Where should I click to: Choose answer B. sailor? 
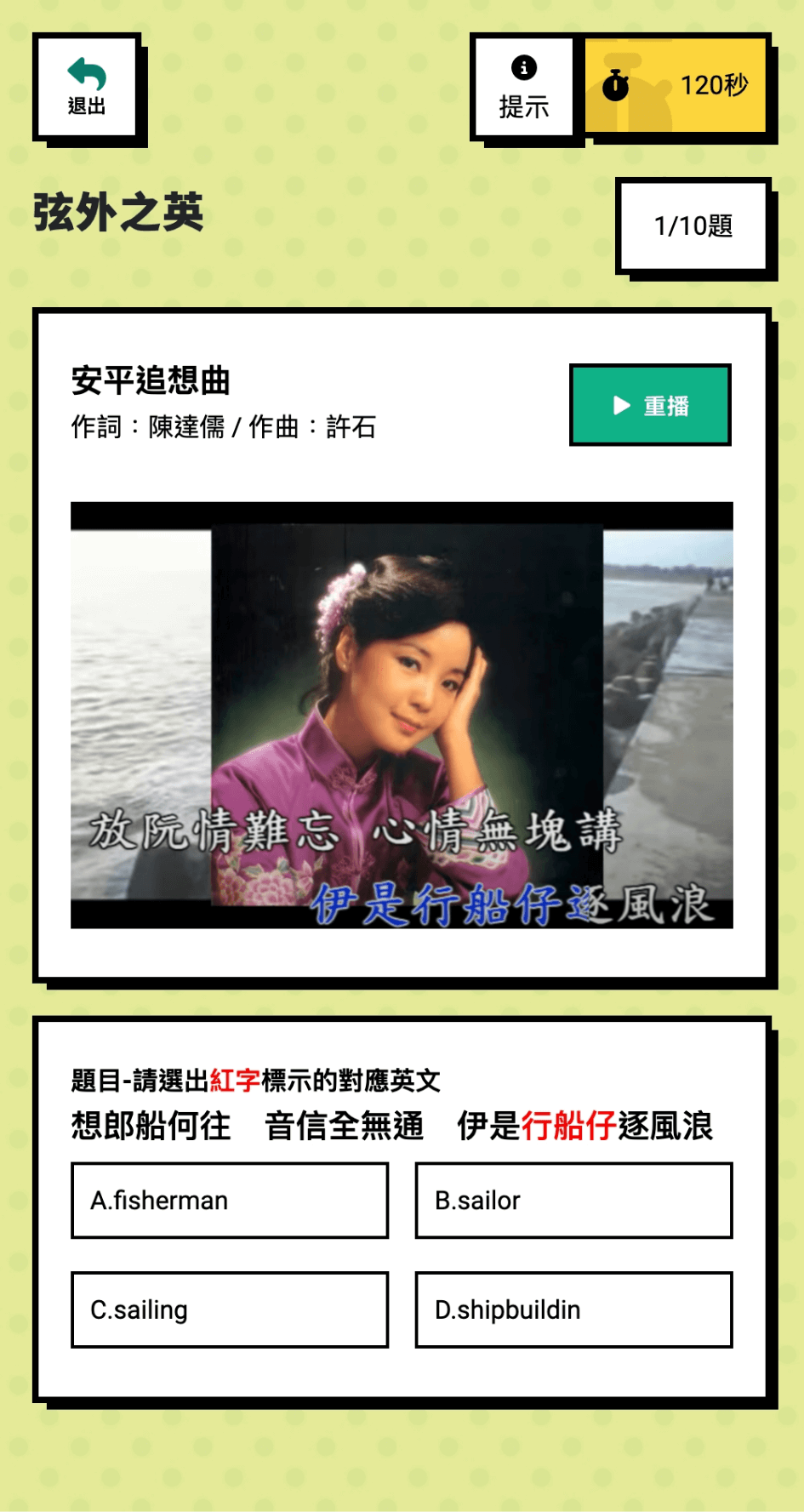click(573, 1200)
